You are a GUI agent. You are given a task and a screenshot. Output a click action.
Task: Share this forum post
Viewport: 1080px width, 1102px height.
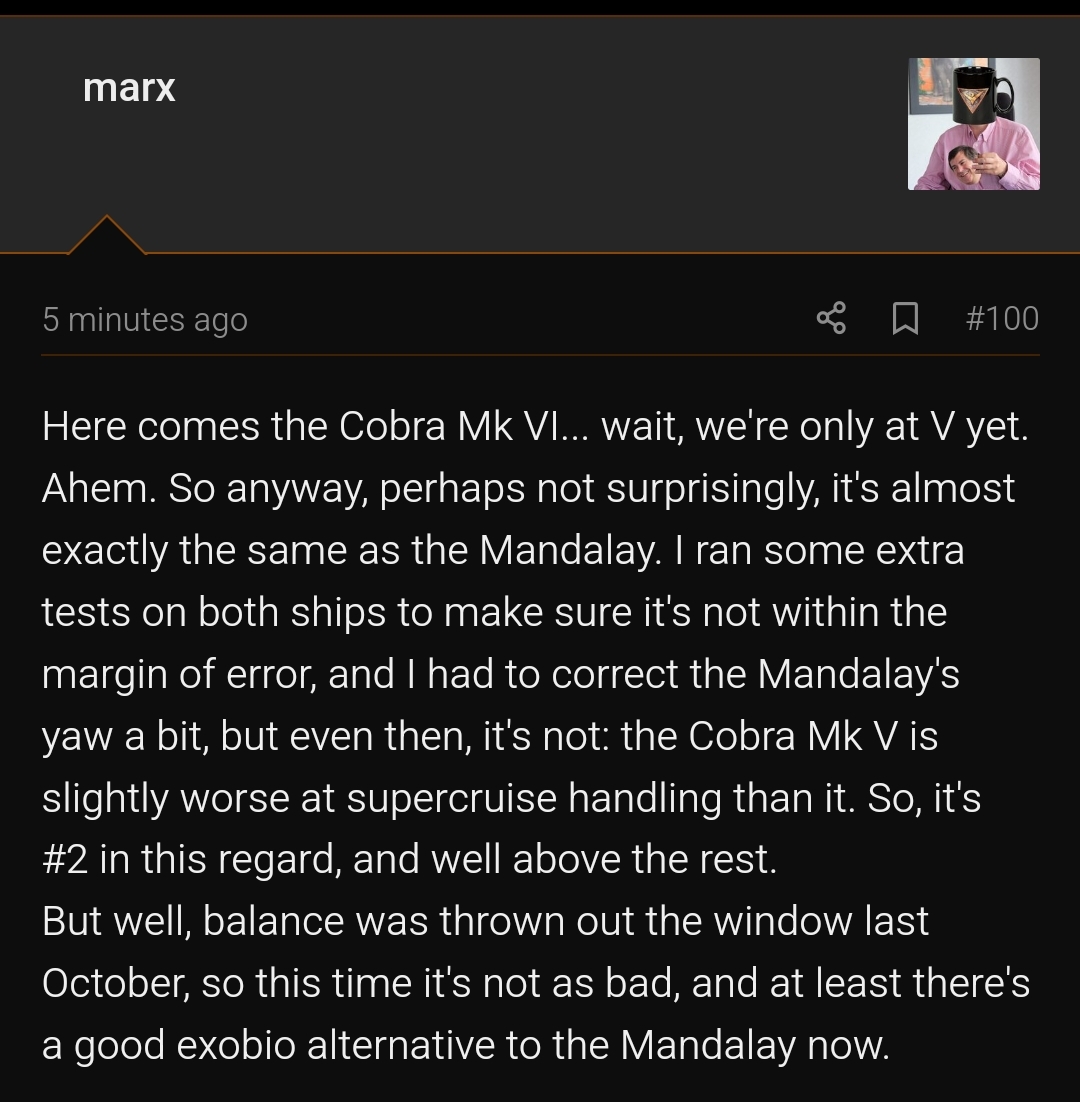pyautogui.click(x=831, y=318)
